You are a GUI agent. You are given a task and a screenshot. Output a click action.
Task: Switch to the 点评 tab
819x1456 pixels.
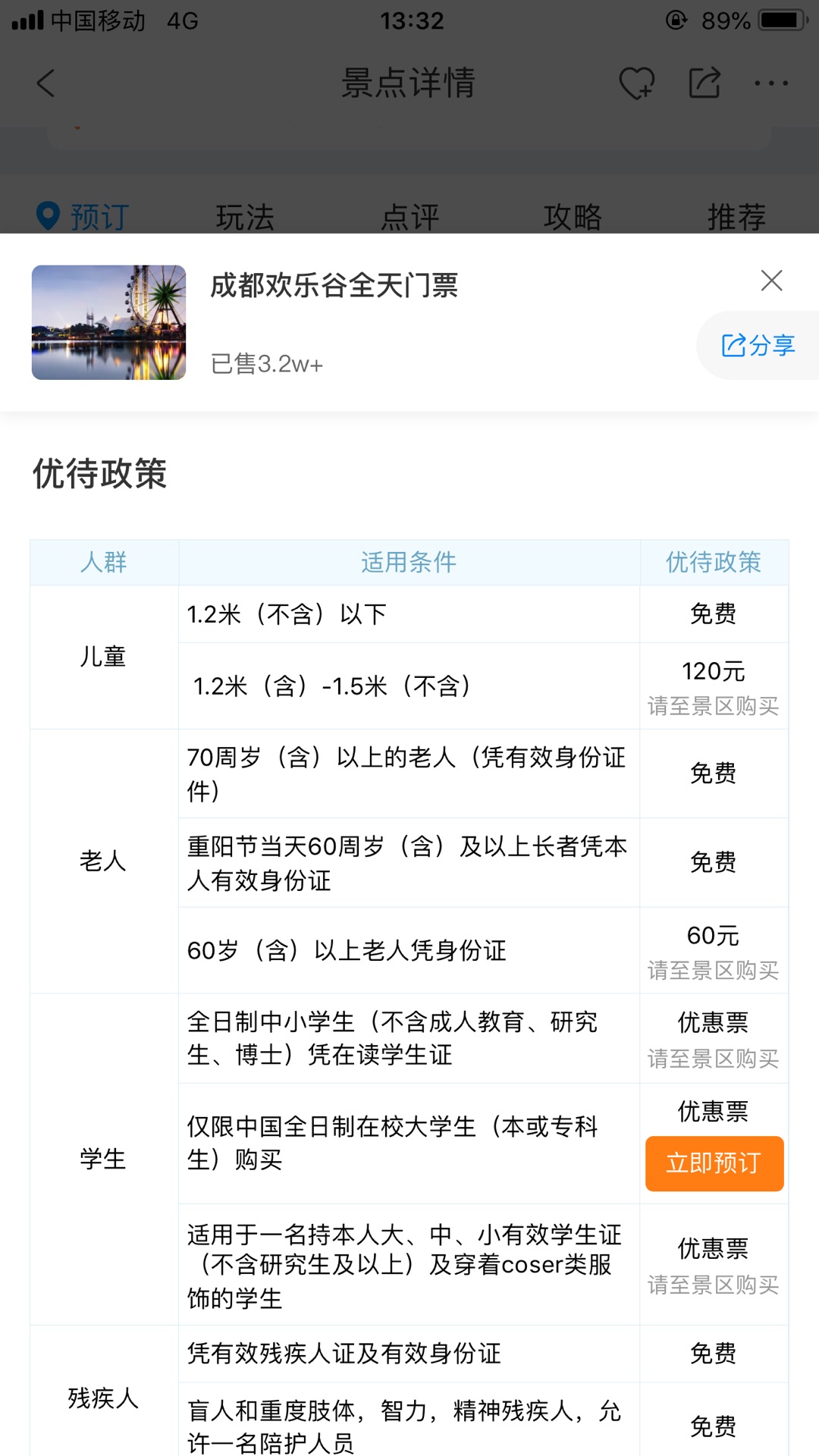[409, 217]
